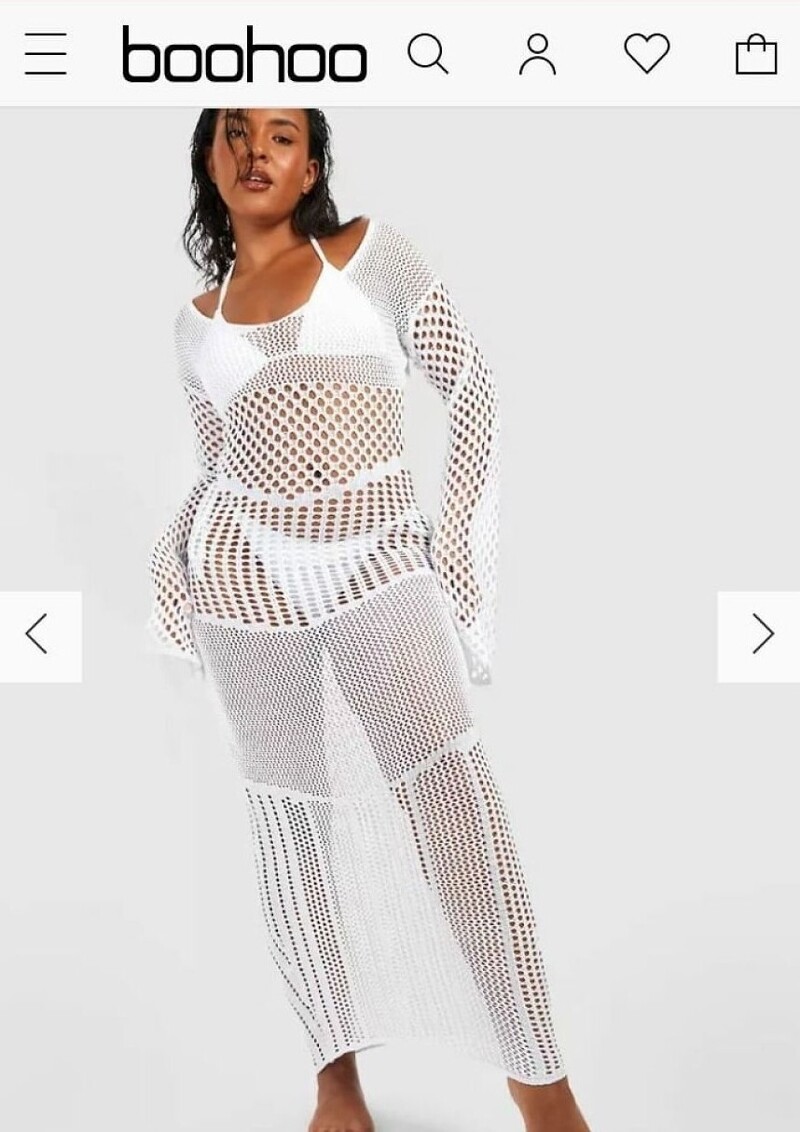
Task: Open the account profile icon
Action: point(537,54)
